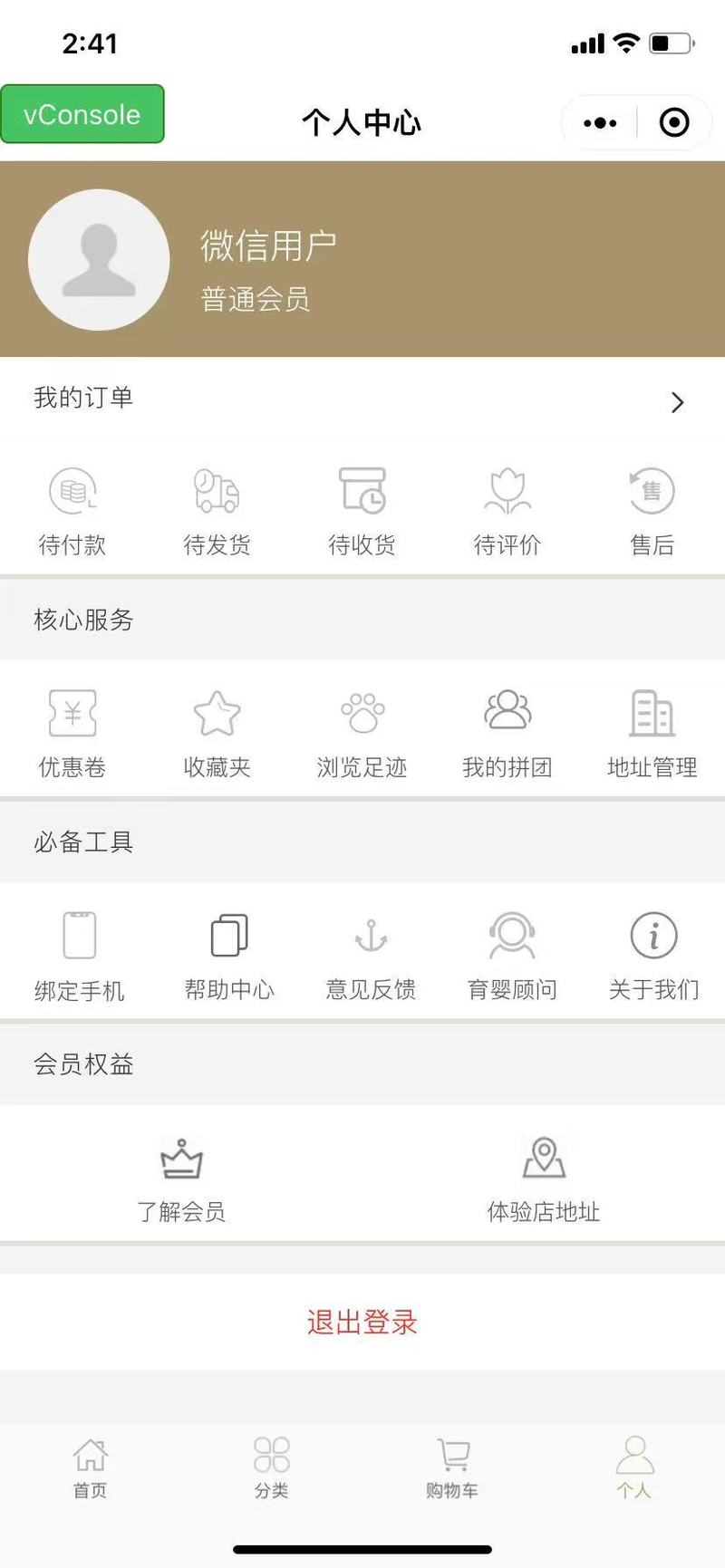725x1568 pixels.
Task: Switch to the 购物车 cart tab
Action: (x=452, y=1468)
